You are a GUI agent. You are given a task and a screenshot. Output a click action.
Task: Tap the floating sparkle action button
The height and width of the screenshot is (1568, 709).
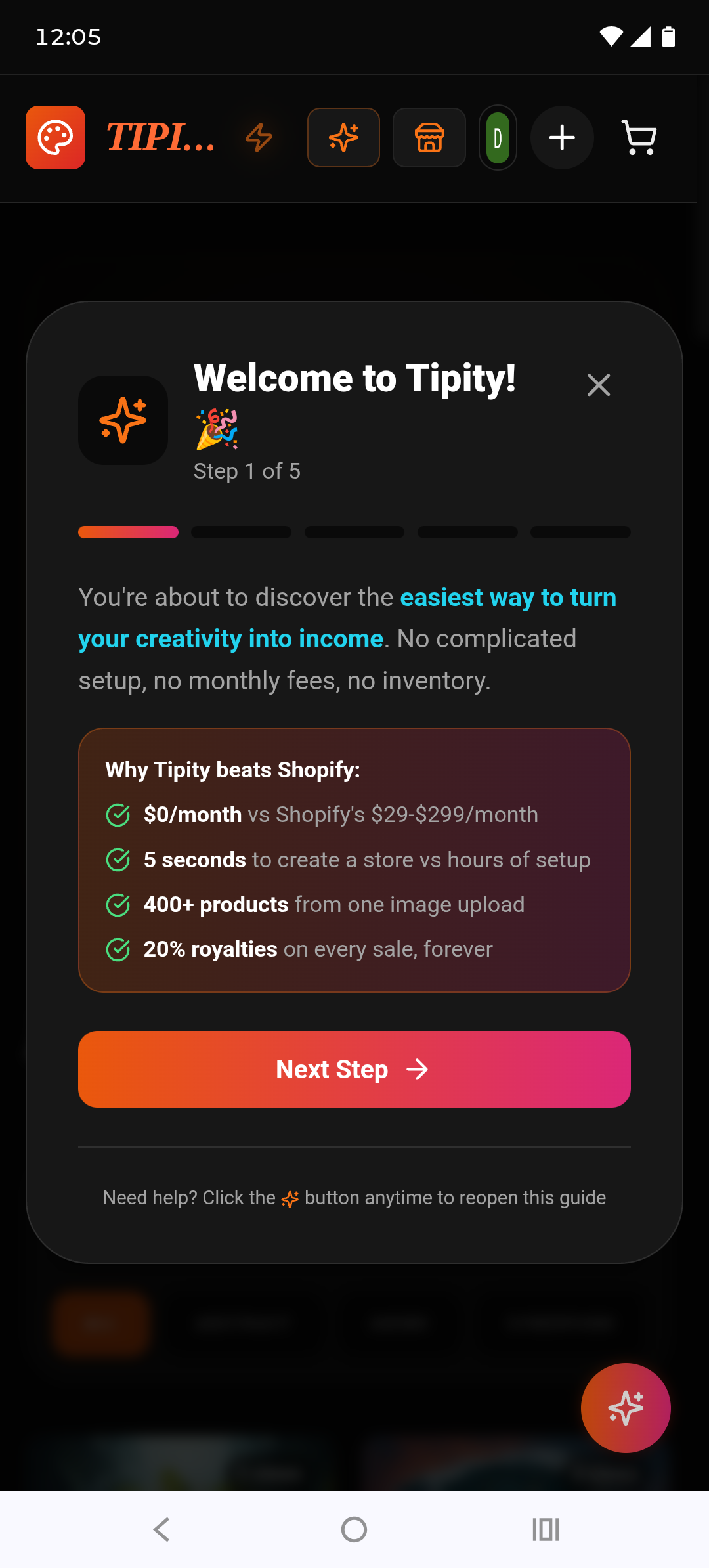pos(625,1408)
